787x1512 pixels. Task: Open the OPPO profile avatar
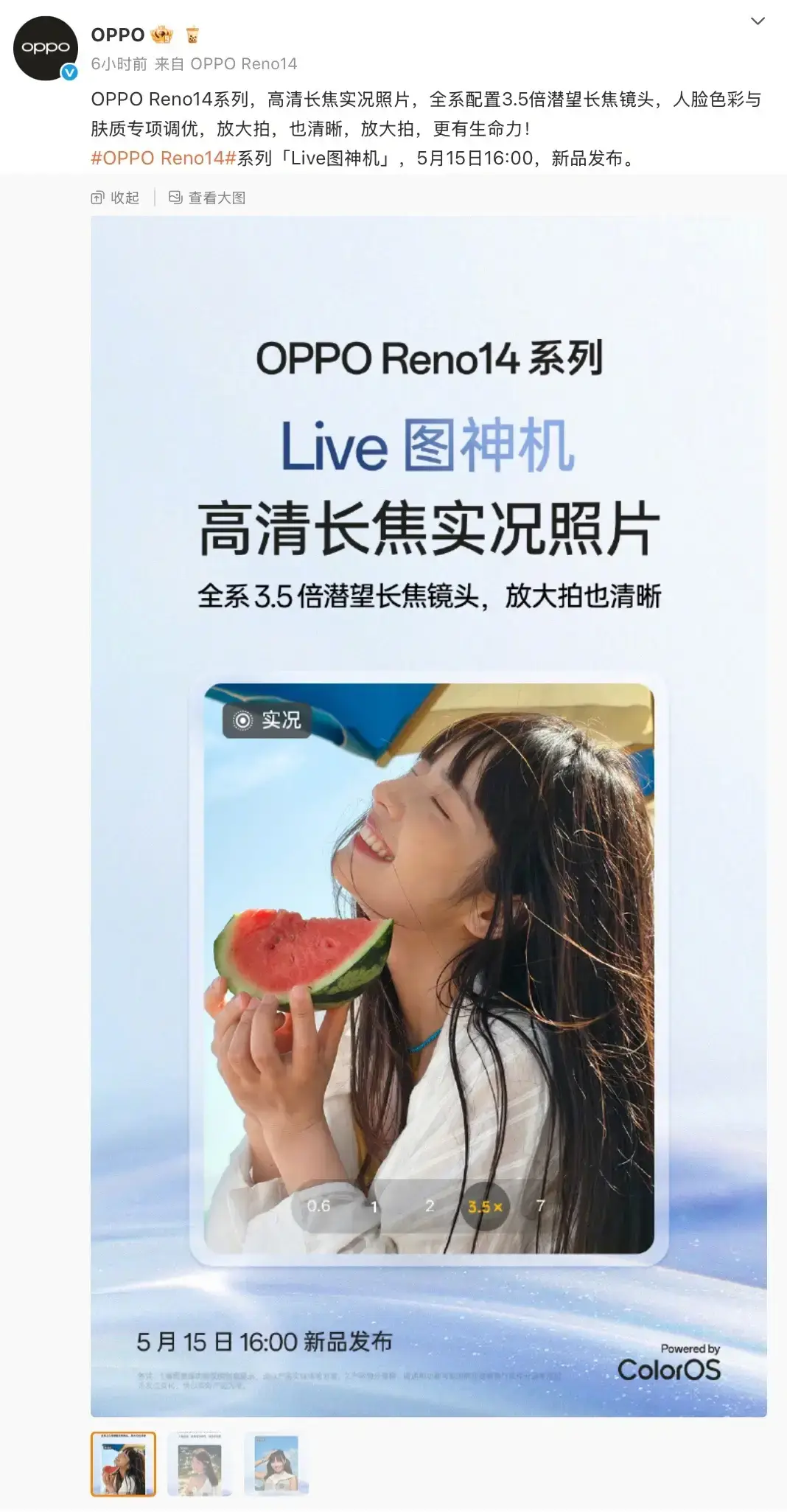46,48
